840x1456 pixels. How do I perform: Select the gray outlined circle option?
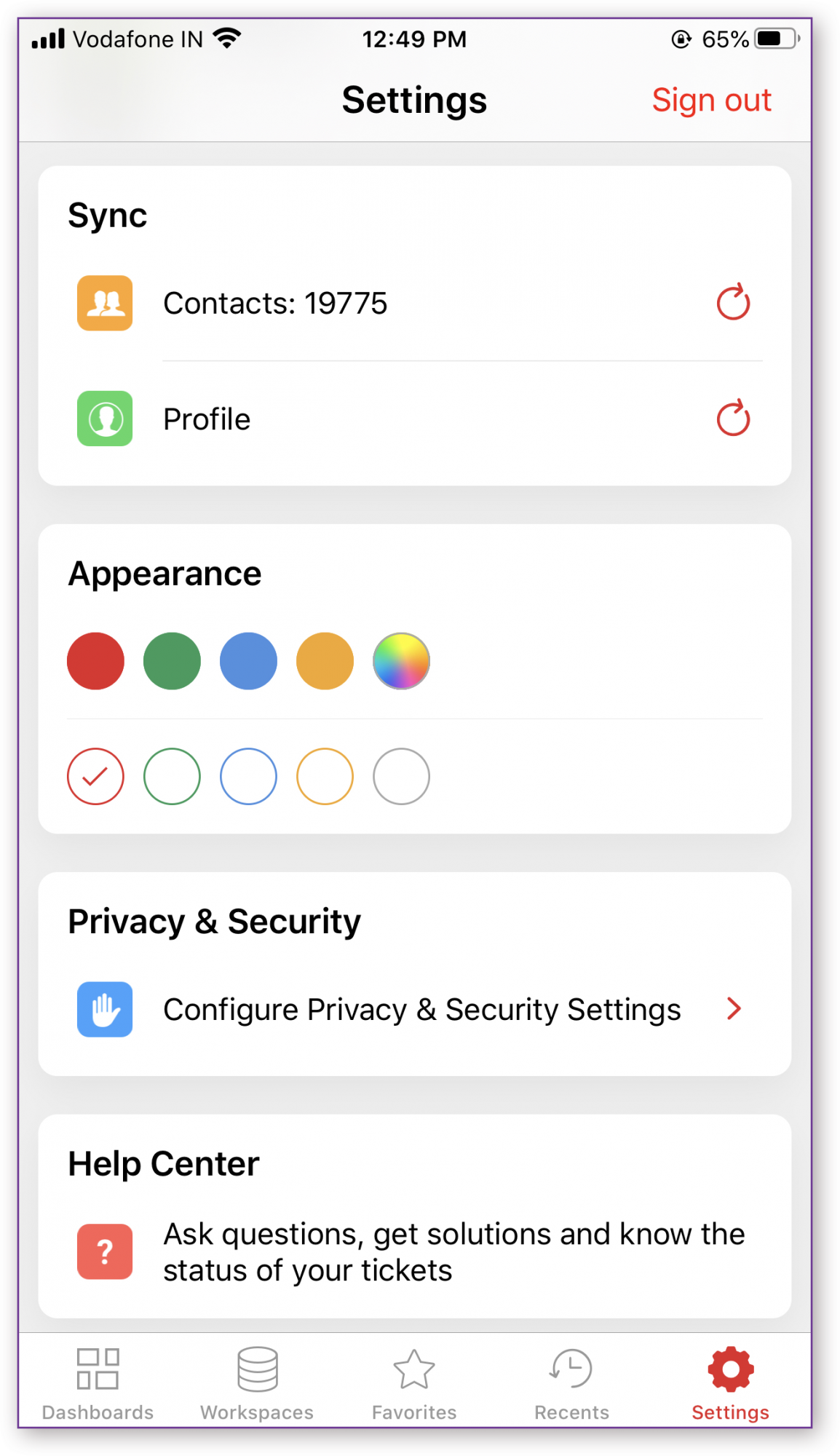pyautogui.click(x=401, y=776)
